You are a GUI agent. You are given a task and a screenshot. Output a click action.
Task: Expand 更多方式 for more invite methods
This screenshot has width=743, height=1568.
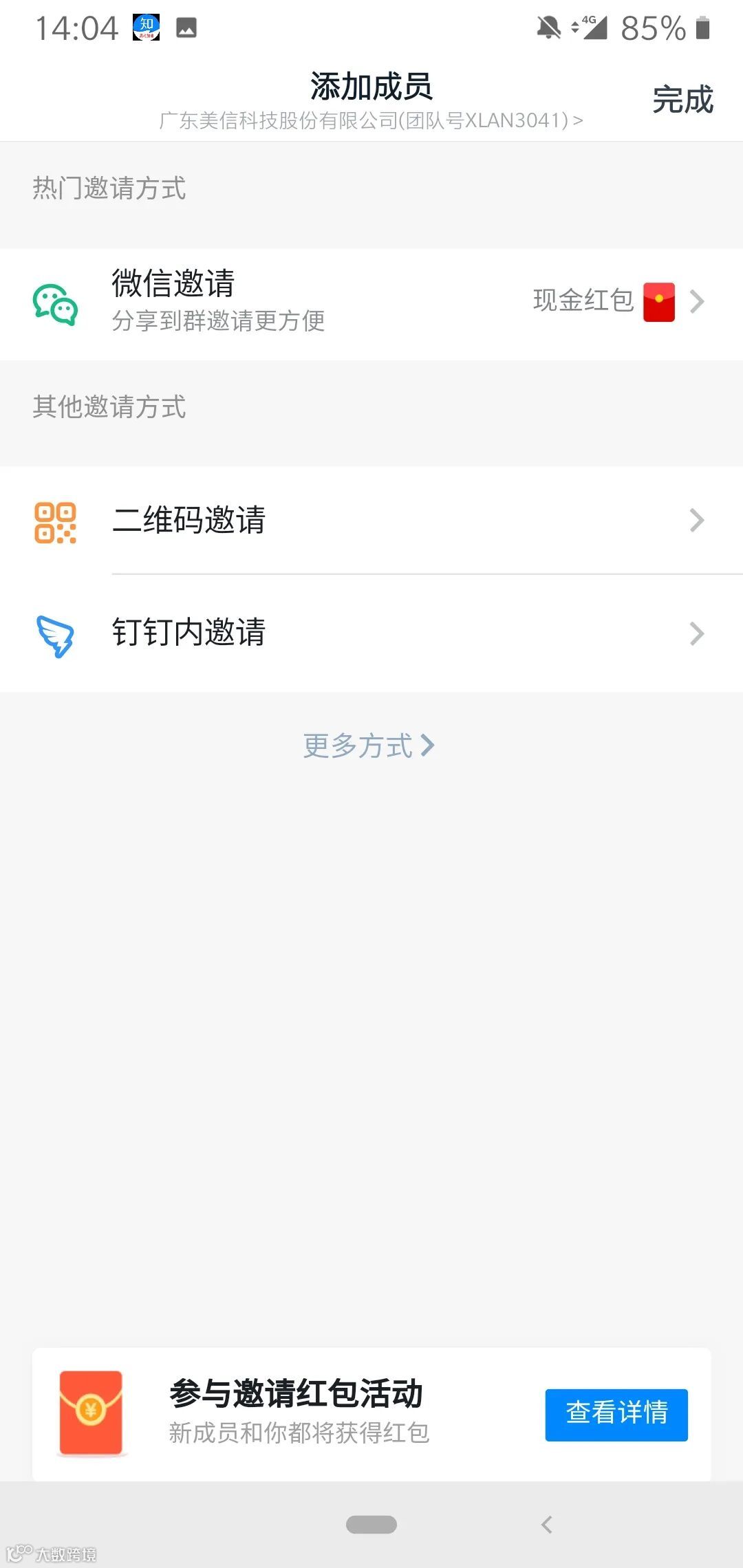click(369, 745)
